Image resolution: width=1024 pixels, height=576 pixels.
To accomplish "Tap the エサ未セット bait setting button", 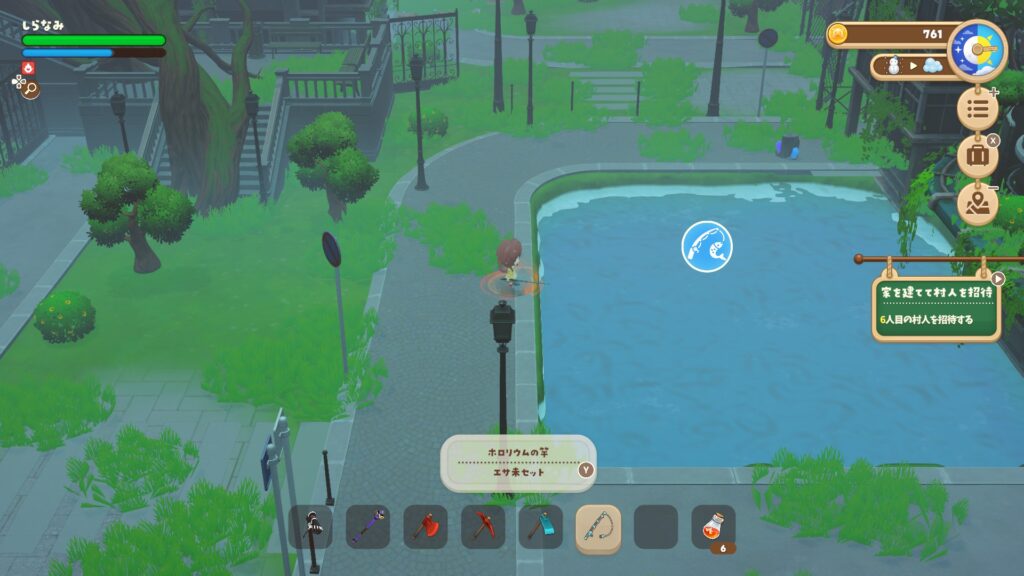I will click(x=518, y=471).
